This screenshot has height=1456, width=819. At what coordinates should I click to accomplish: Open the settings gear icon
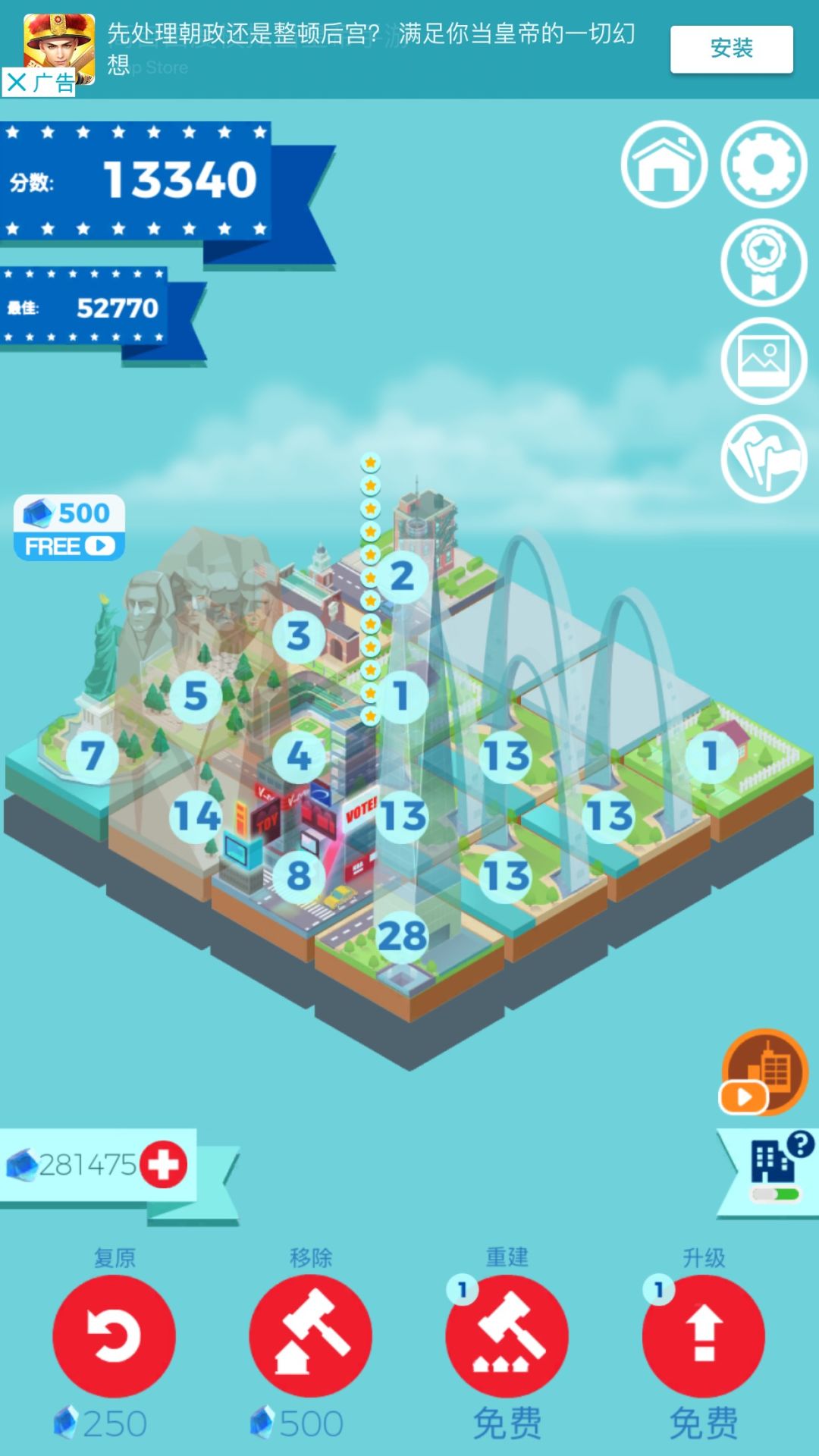click(764, 163)
